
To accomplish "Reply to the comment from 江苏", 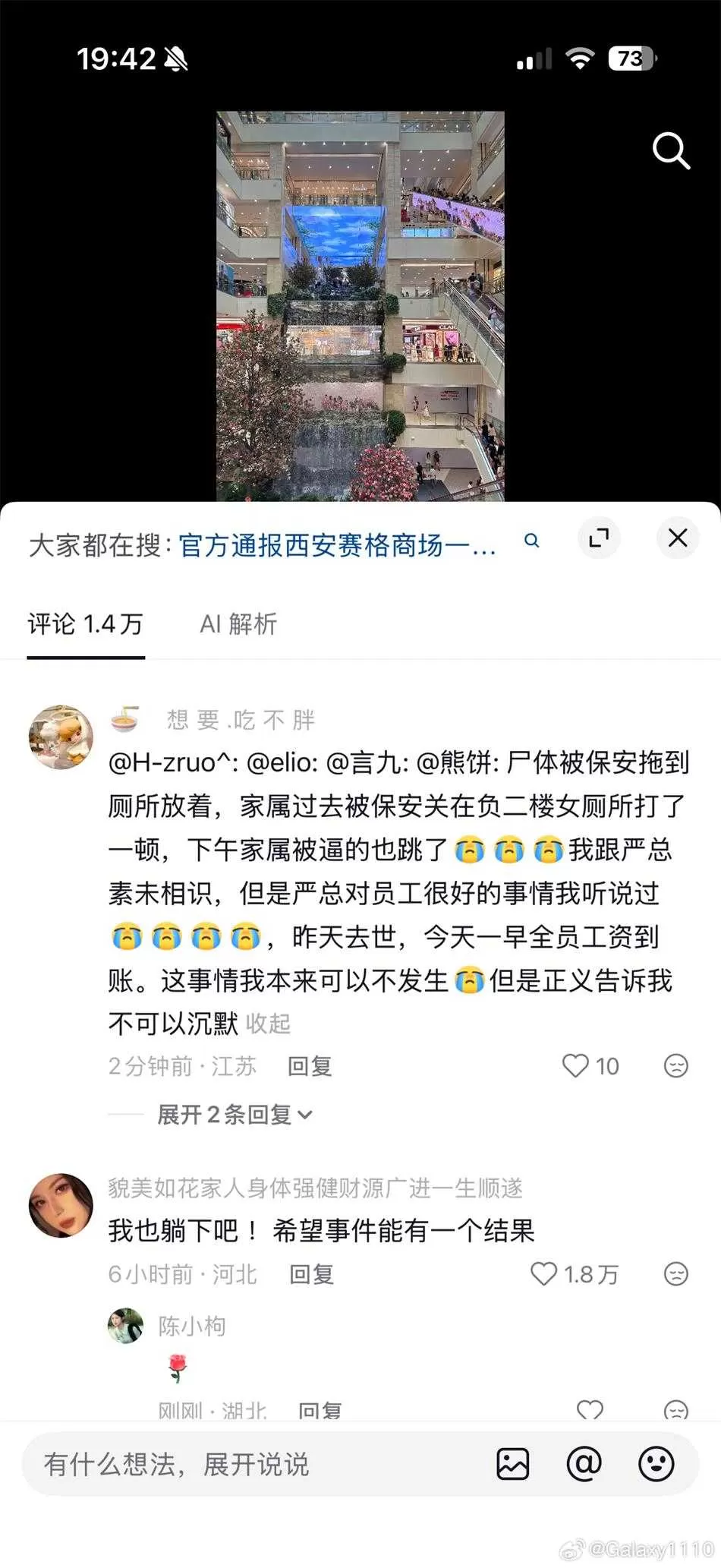I will point(310,1066).
